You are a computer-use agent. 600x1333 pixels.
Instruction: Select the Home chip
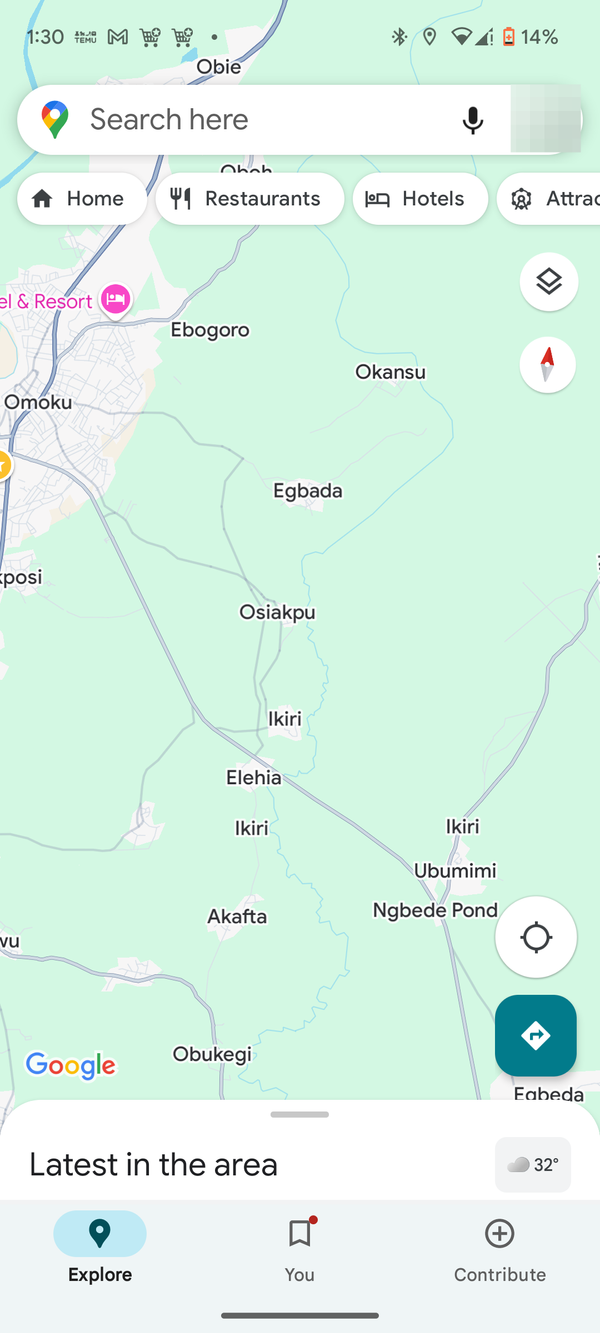[x=81, y=199]
